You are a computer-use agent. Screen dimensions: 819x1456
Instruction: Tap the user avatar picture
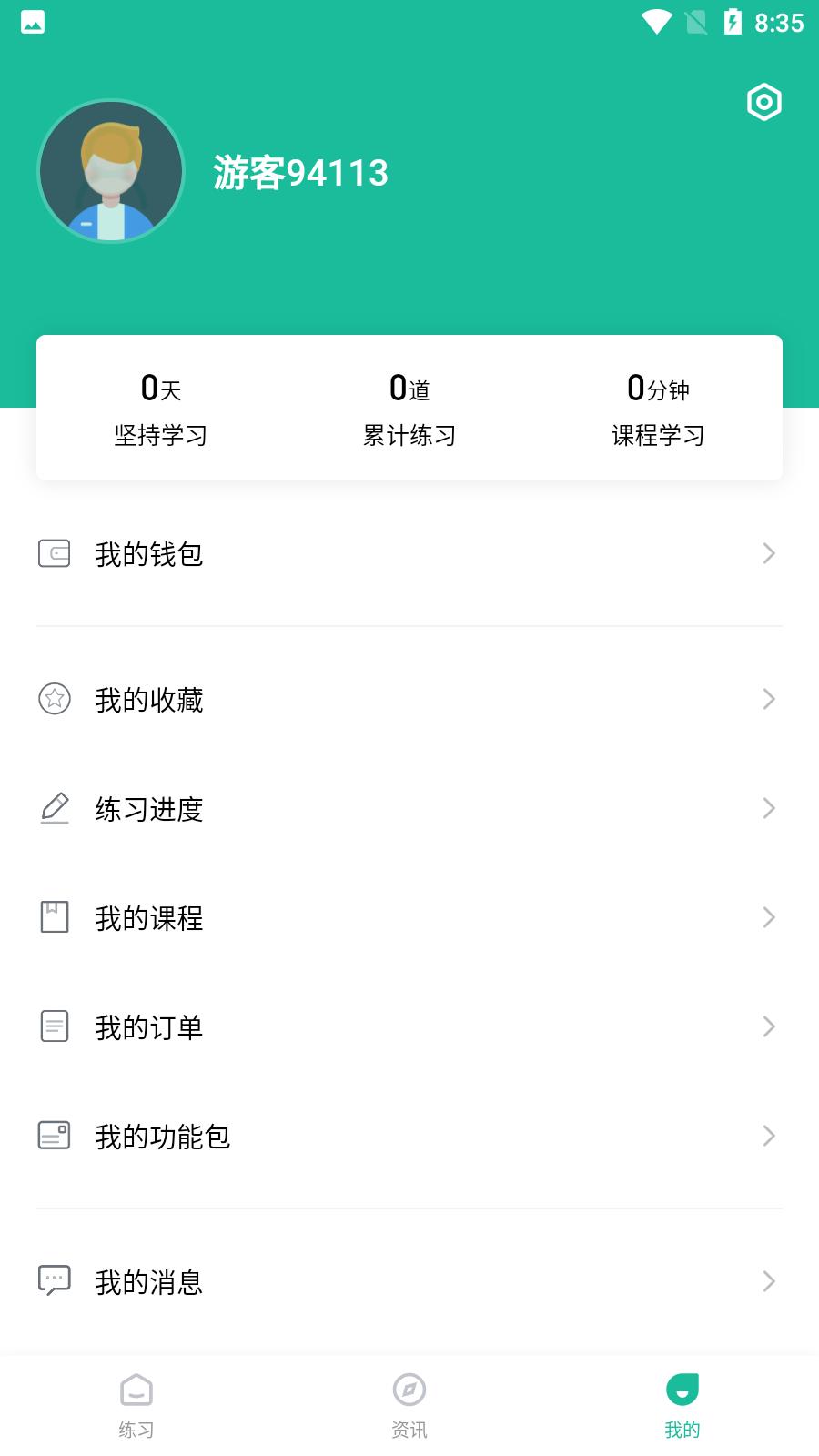tap(111, 171)
